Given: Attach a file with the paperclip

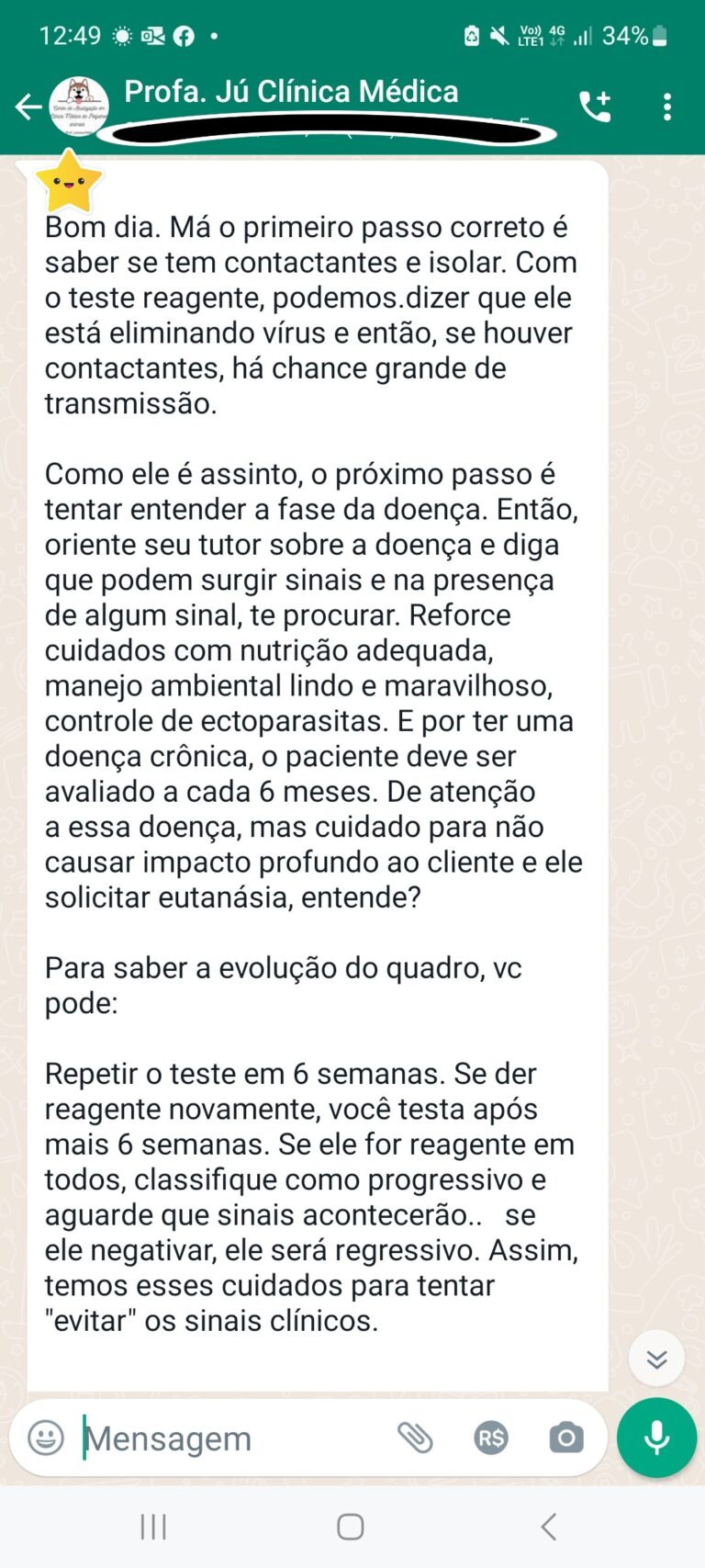Looking at the screenshot, I should [x=415, y=1438].
